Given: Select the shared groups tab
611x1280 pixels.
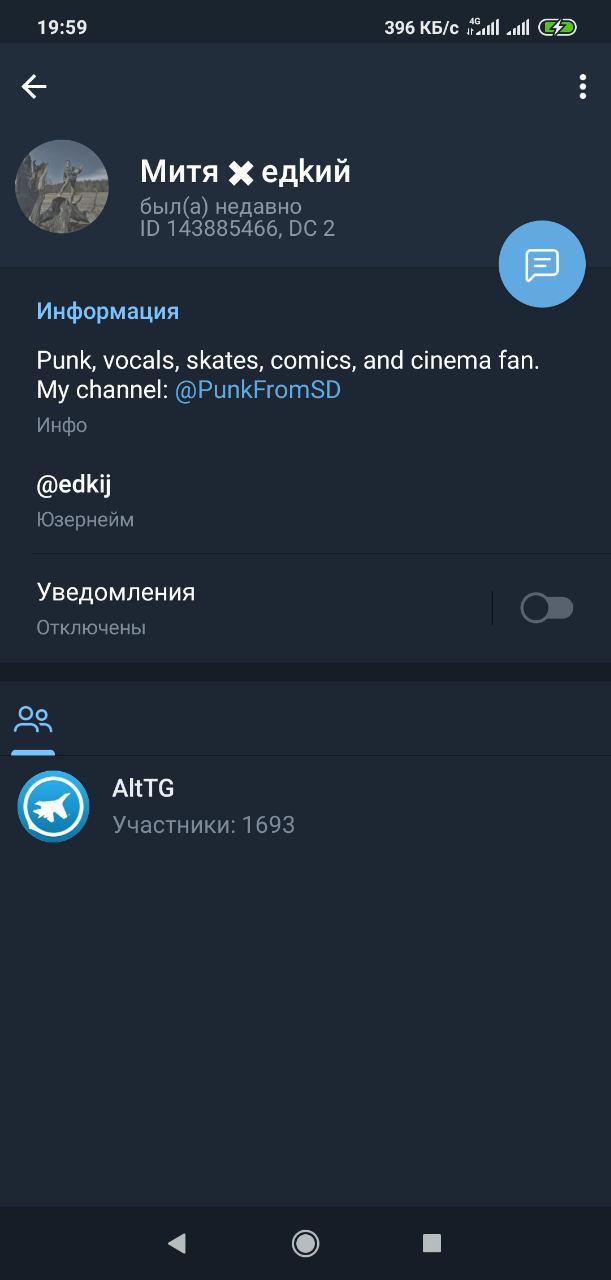Looking at the screenshot, I should pos(34,720).
